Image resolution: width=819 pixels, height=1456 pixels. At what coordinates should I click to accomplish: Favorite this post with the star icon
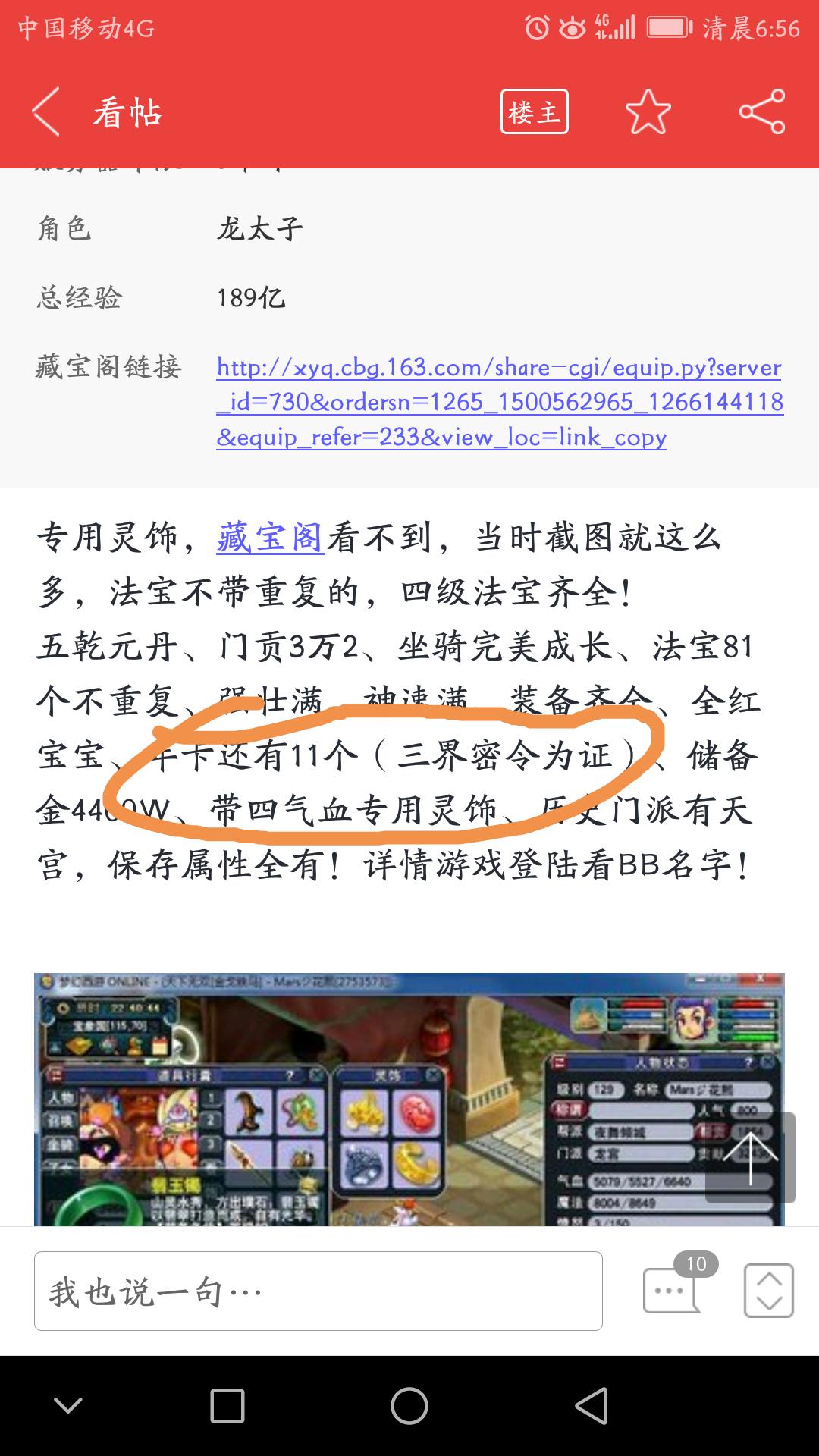(x=648, y=112)
